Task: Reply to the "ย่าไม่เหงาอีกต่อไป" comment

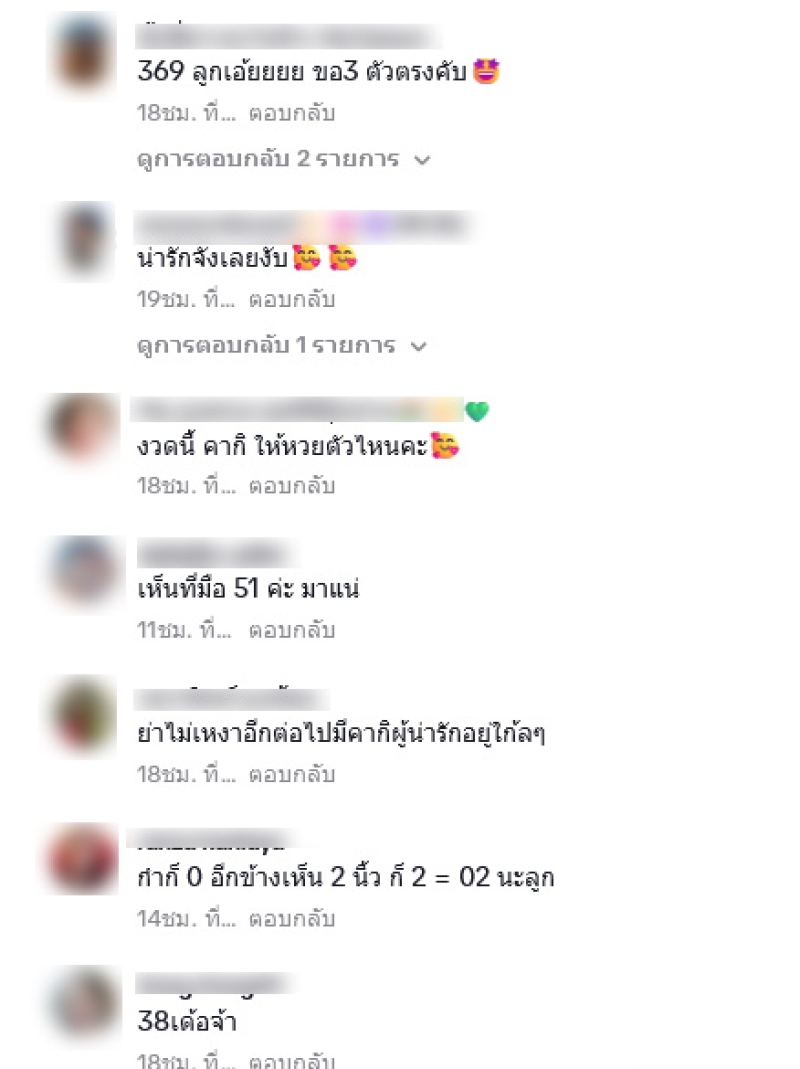Action: point(291,774)
